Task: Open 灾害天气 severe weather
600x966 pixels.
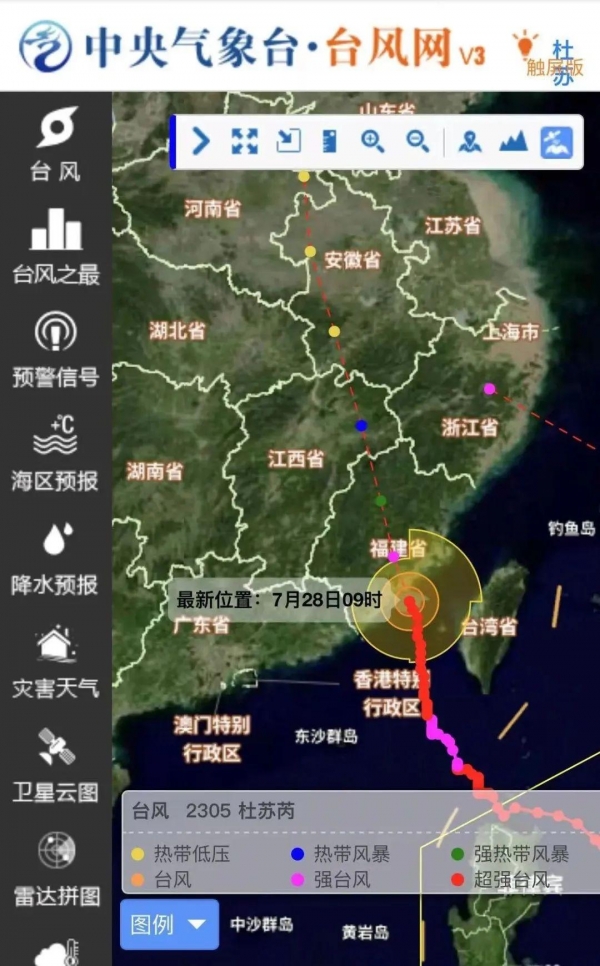Action: tap(55, 661)
